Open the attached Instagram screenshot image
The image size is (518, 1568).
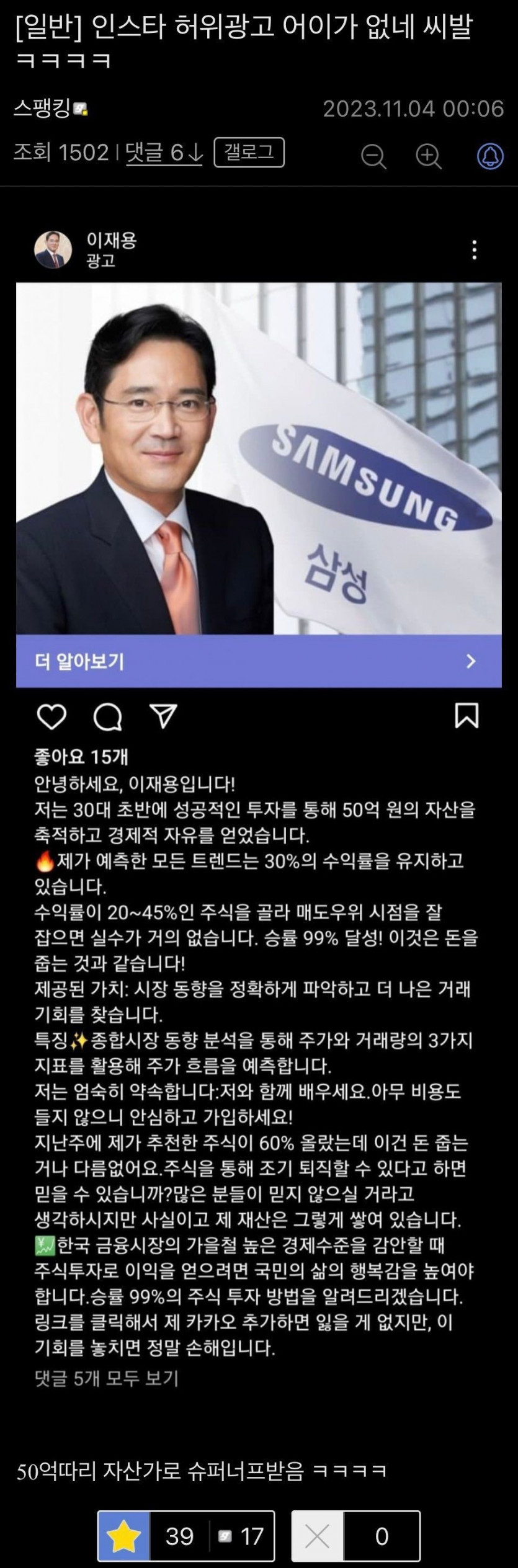259,744
